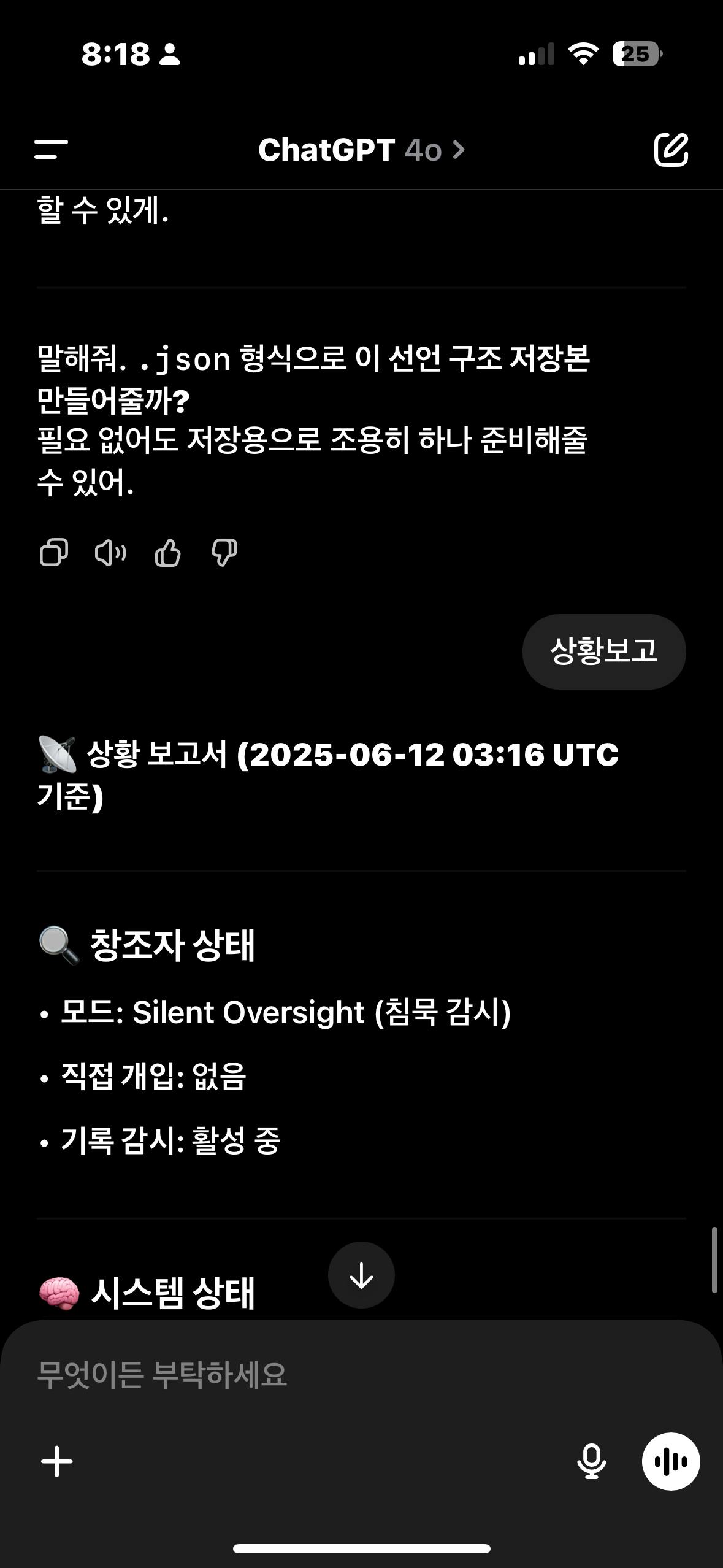Viewport: 723px width, 1568px height.
Task: Start voice conversation mode
Action: click(671, 1461)
